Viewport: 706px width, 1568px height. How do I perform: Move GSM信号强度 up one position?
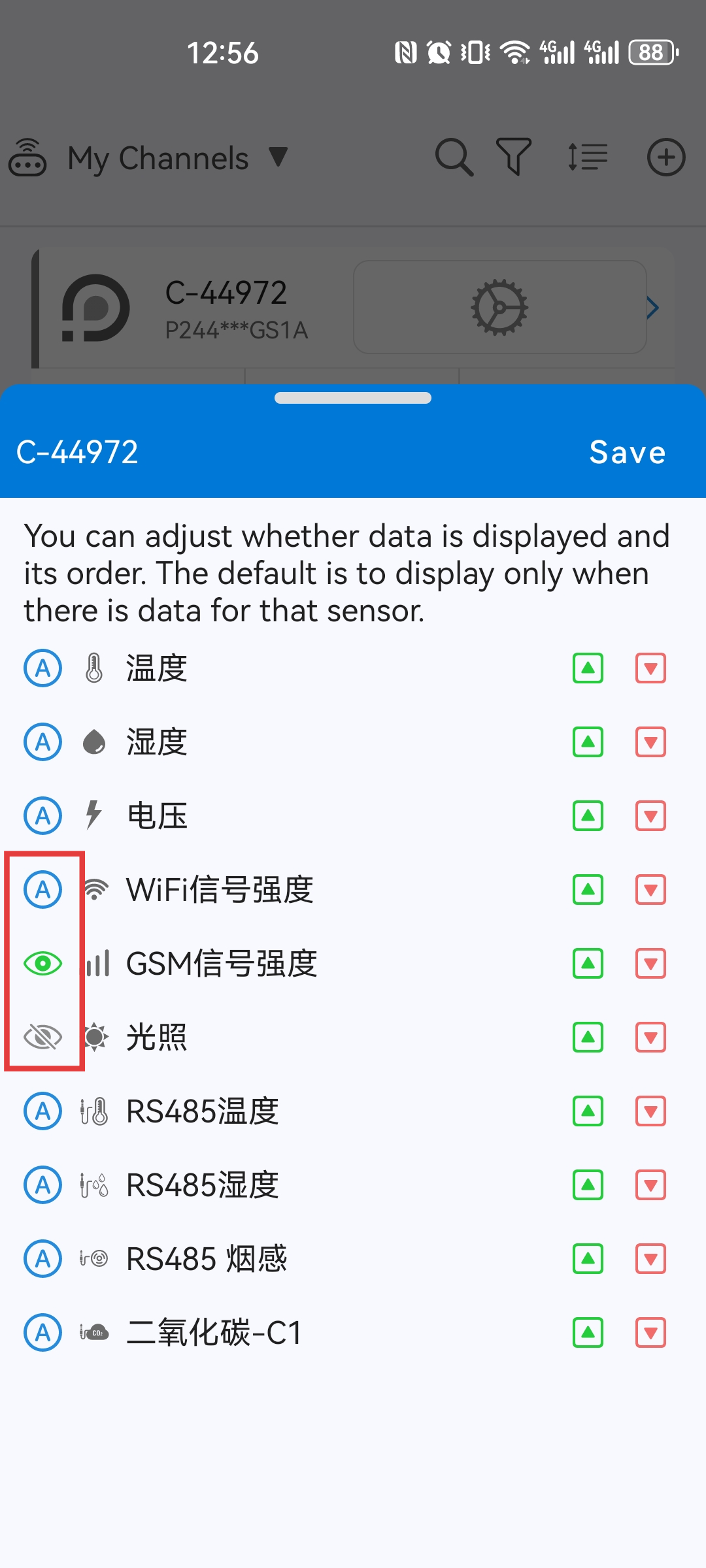tap(588, 964)
